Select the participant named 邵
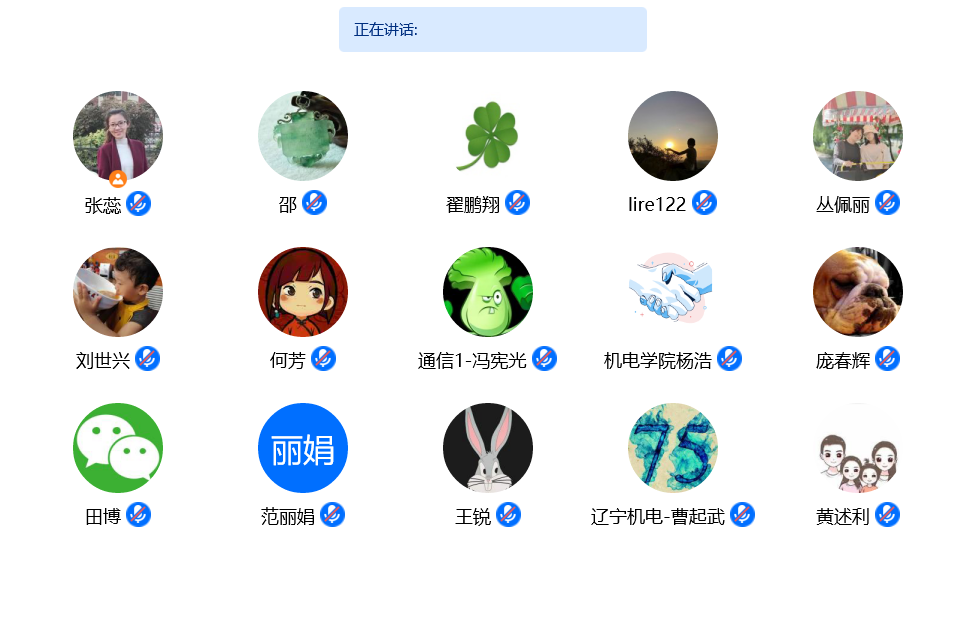The width and height of the screenshot is (972, 635). [303, 136]
